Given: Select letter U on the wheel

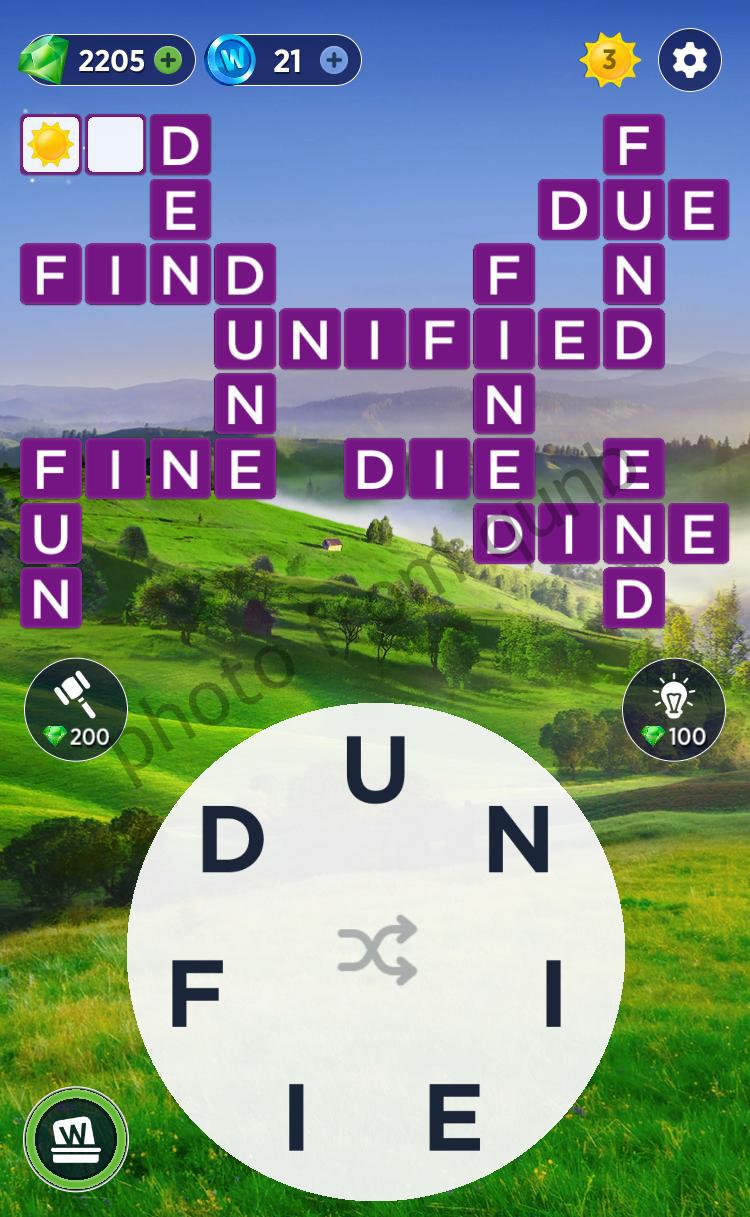Looking at the screenshot, I should [x=376, y=770].
